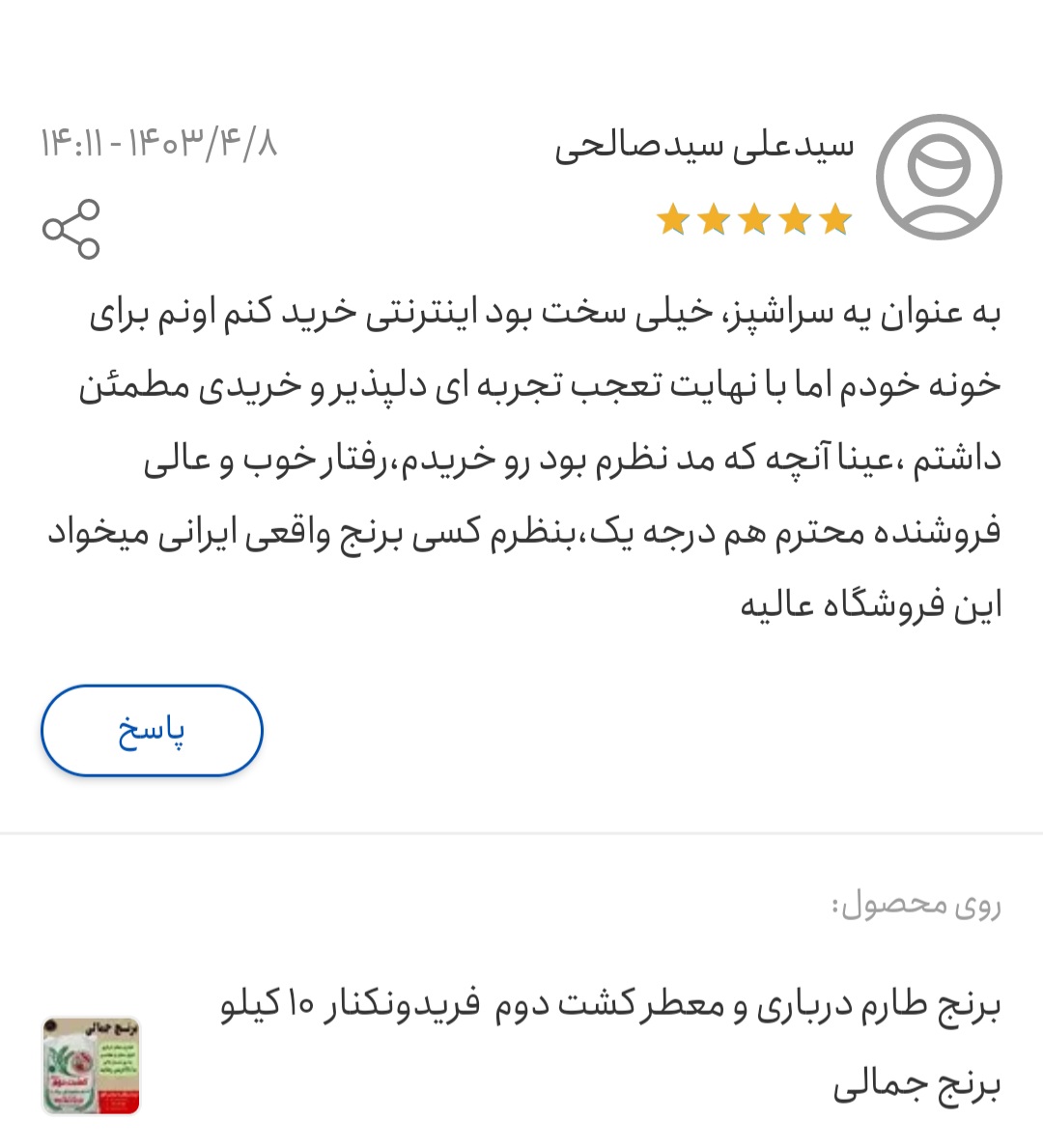Open reviewer سیدعلی سیدصالحی's profile avatar

pos(938,178)
